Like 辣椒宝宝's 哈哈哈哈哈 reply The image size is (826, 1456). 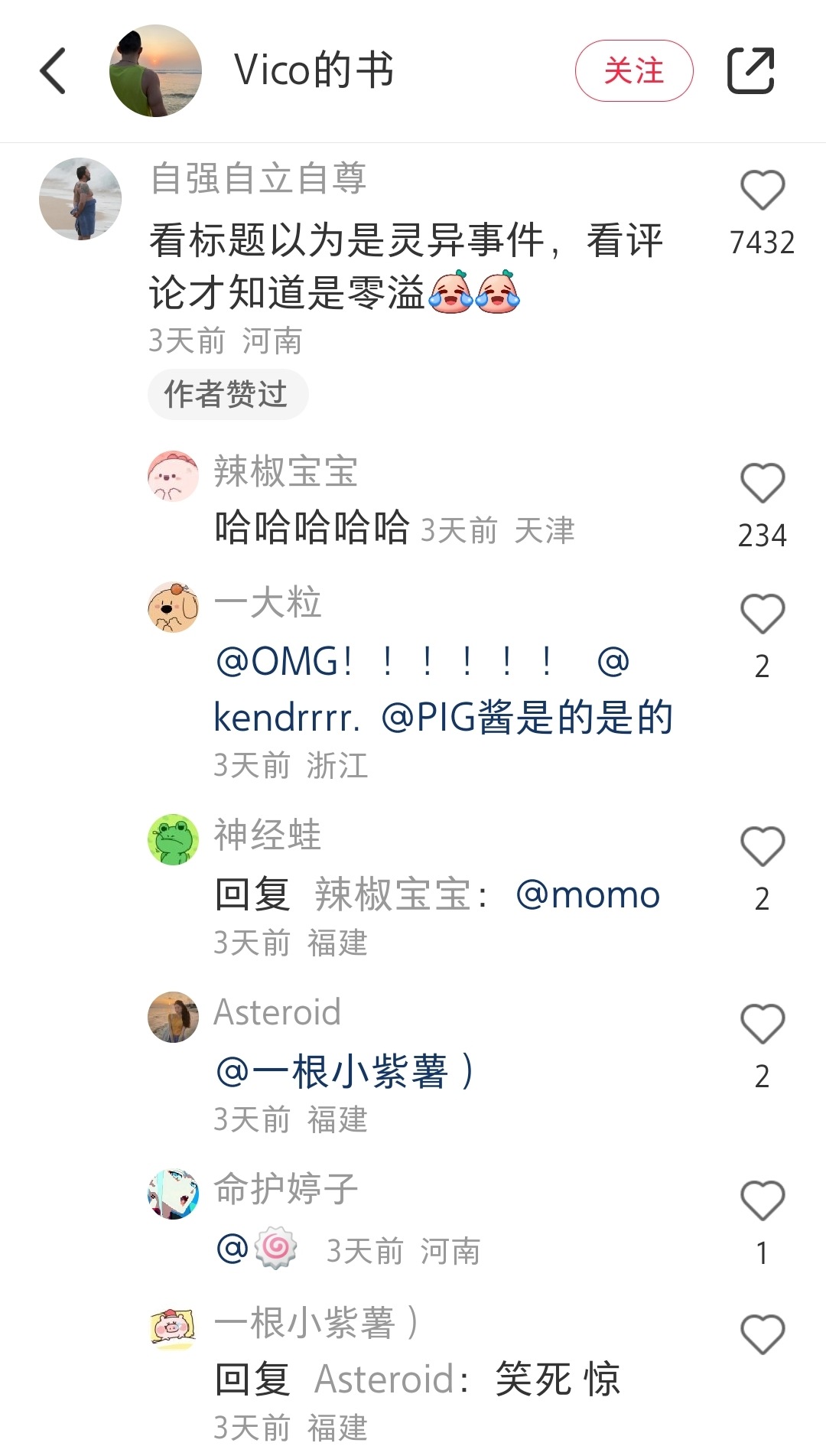click(x=762, y=483)
